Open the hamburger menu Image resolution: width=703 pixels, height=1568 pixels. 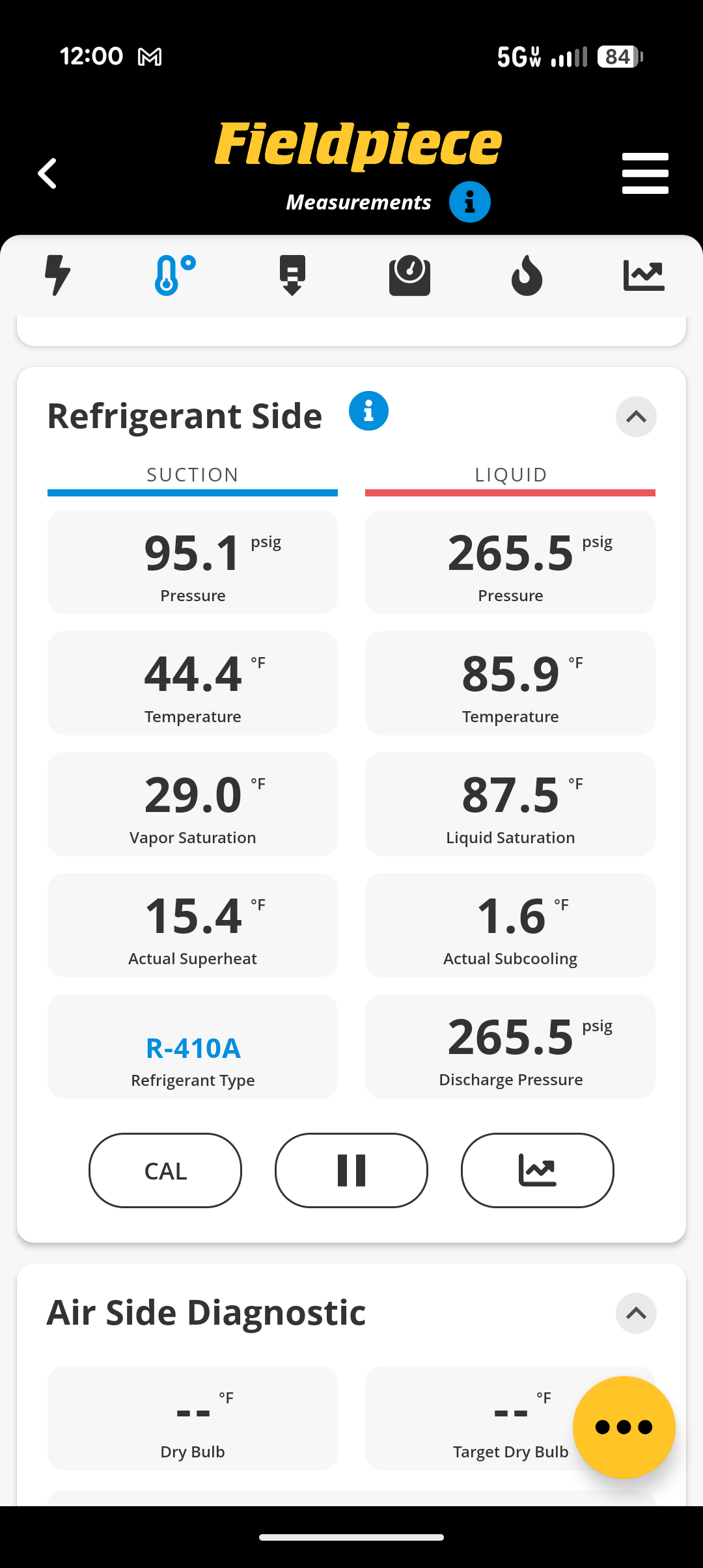(x=644, y=173)
